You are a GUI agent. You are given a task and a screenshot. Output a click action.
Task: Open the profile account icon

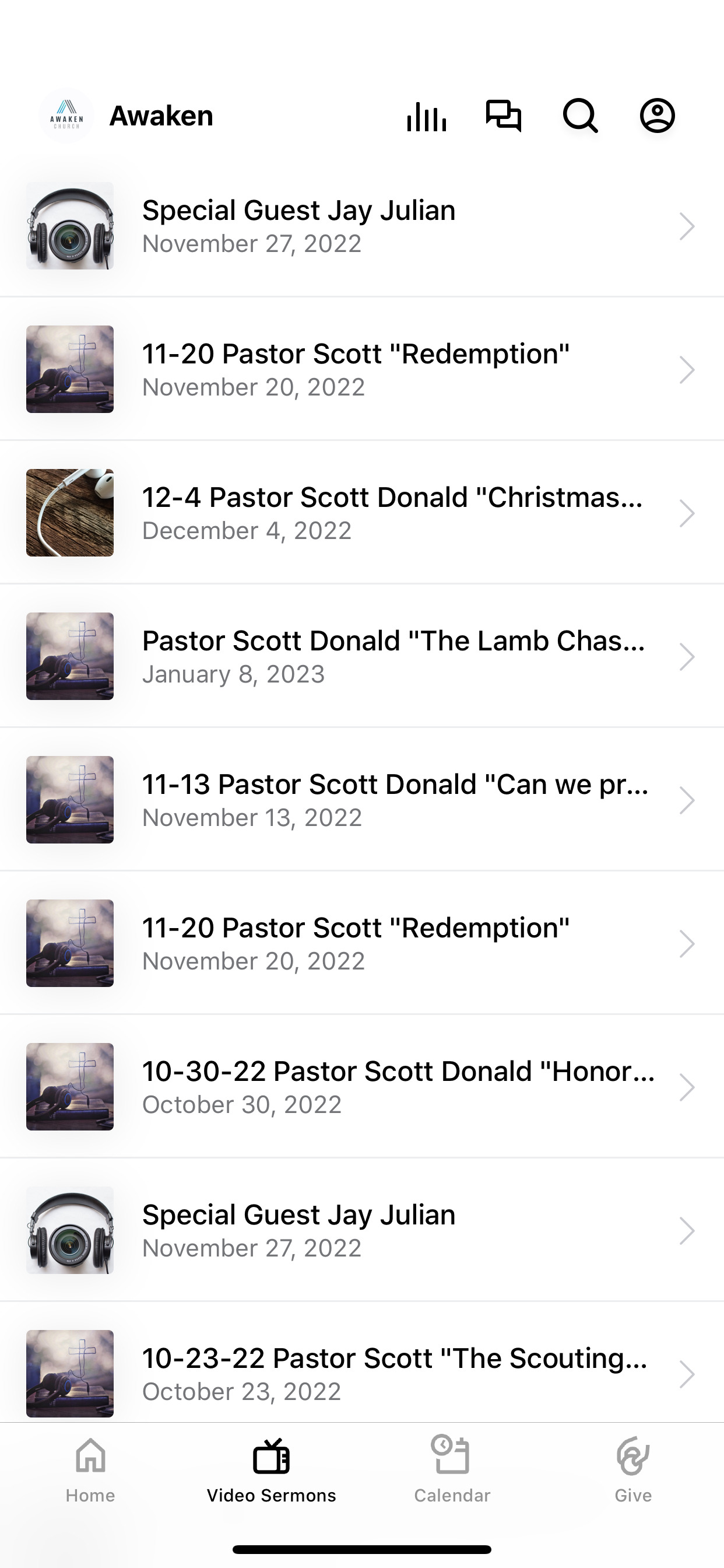[657, 116]
